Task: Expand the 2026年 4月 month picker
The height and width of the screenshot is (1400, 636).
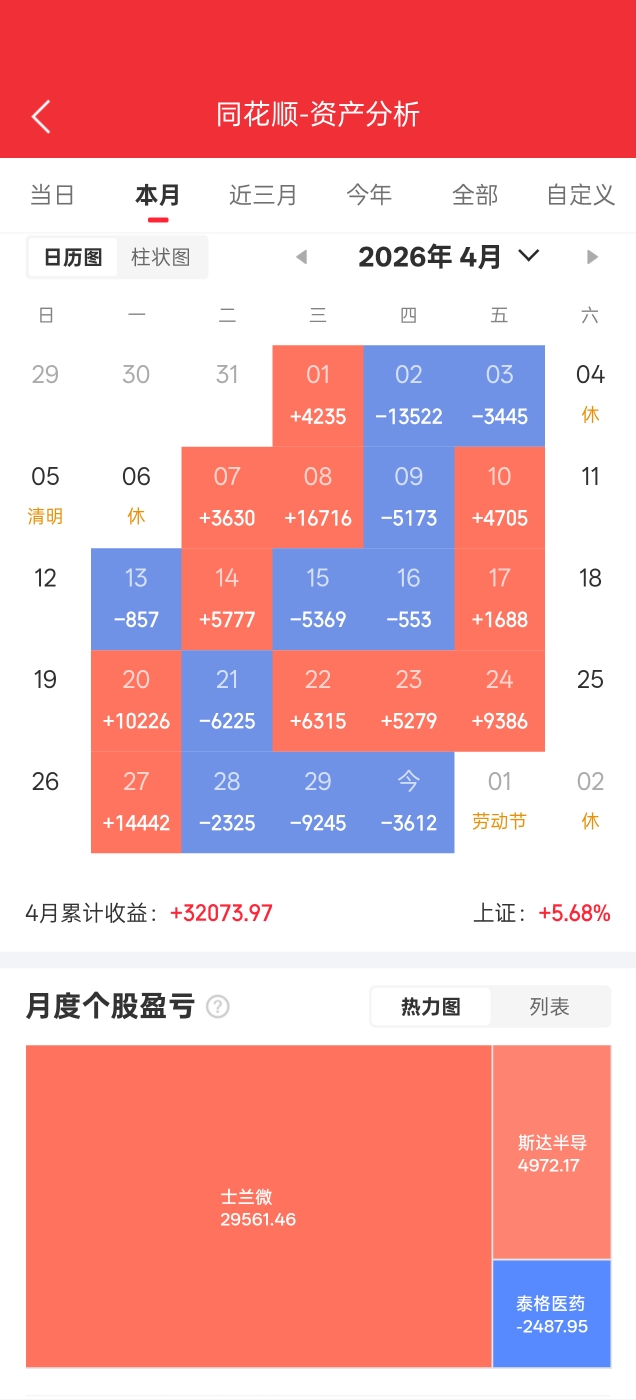Action: [528, 256]
